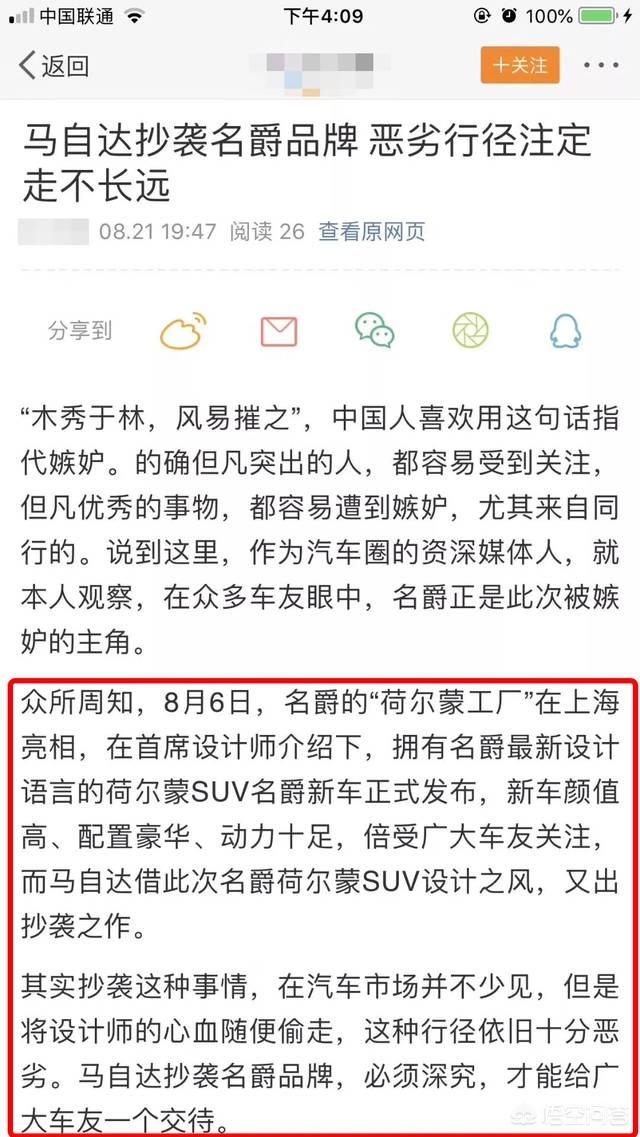The width and height of the screenshot is (640, 1137).
Task: Share article to WeChat
Action: point(374,330)
